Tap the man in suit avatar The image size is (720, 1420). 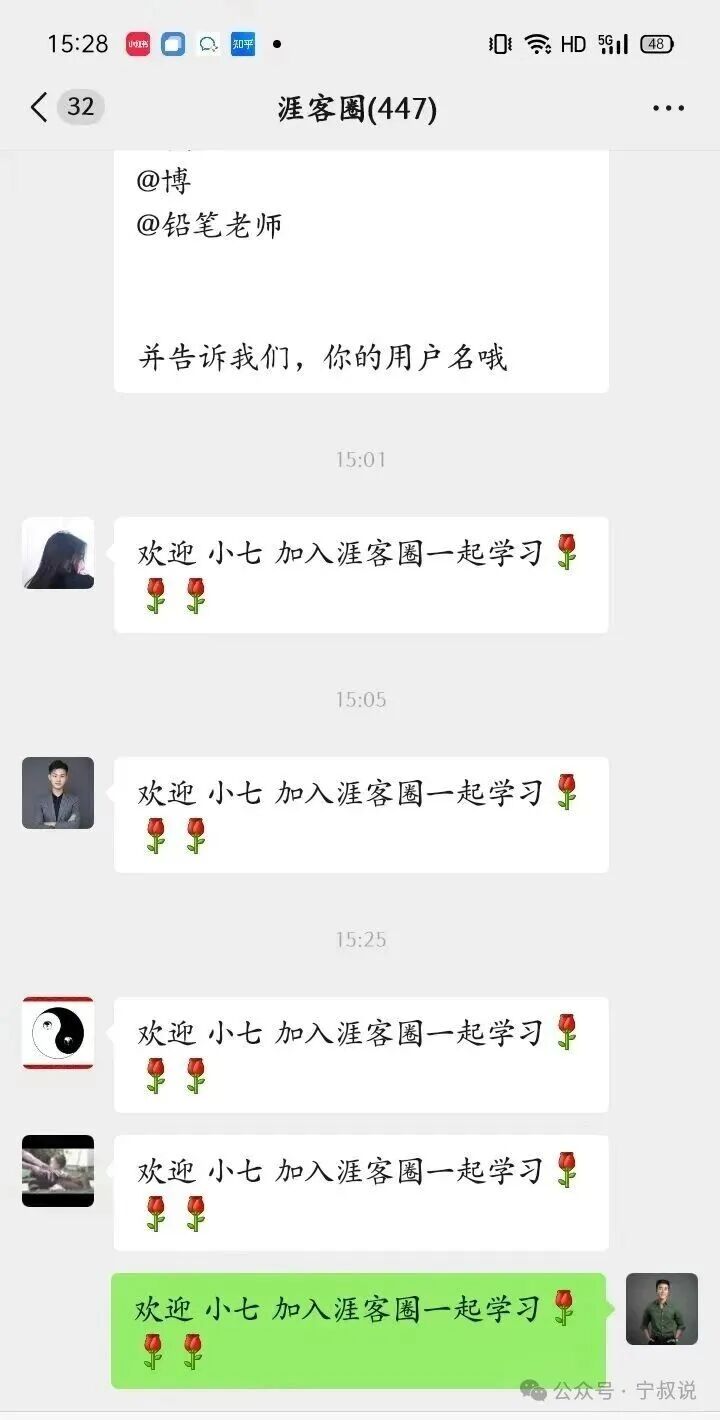click(57, 793)
